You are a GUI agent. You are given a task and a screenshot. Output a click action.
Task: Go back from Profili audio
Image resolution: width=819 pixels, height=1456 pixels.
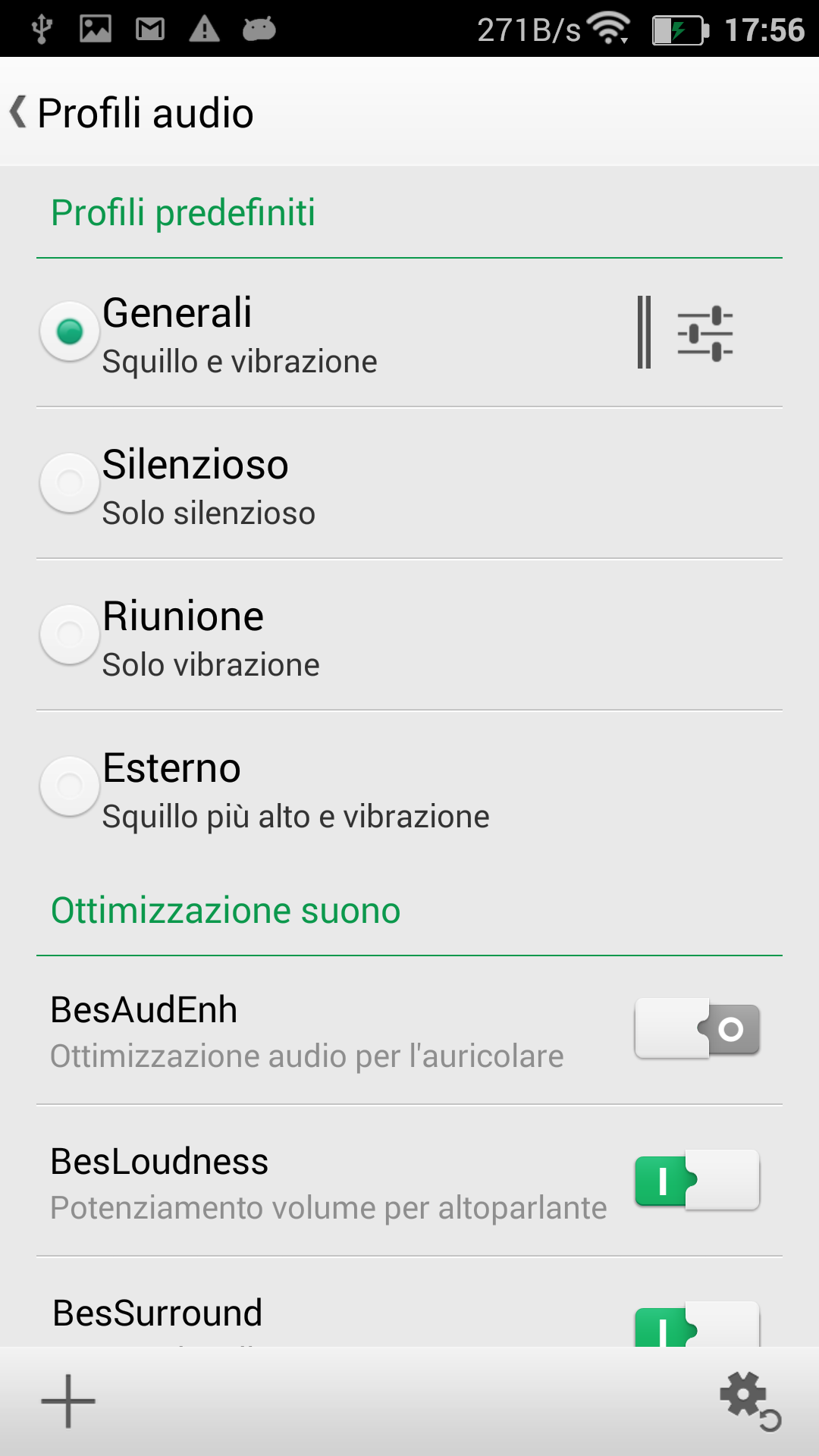tap(18, 113)
